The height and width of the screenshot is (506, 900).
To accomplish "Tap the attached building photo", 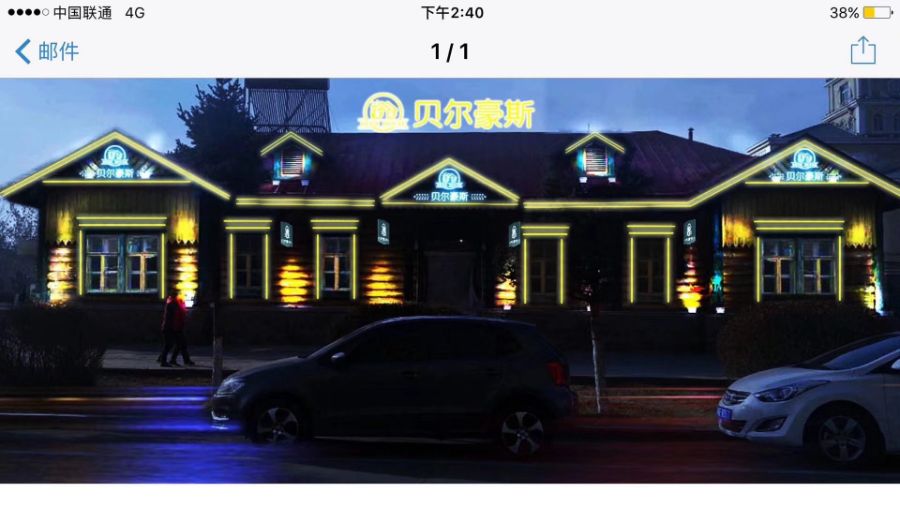I will click(x=450, y=280).
